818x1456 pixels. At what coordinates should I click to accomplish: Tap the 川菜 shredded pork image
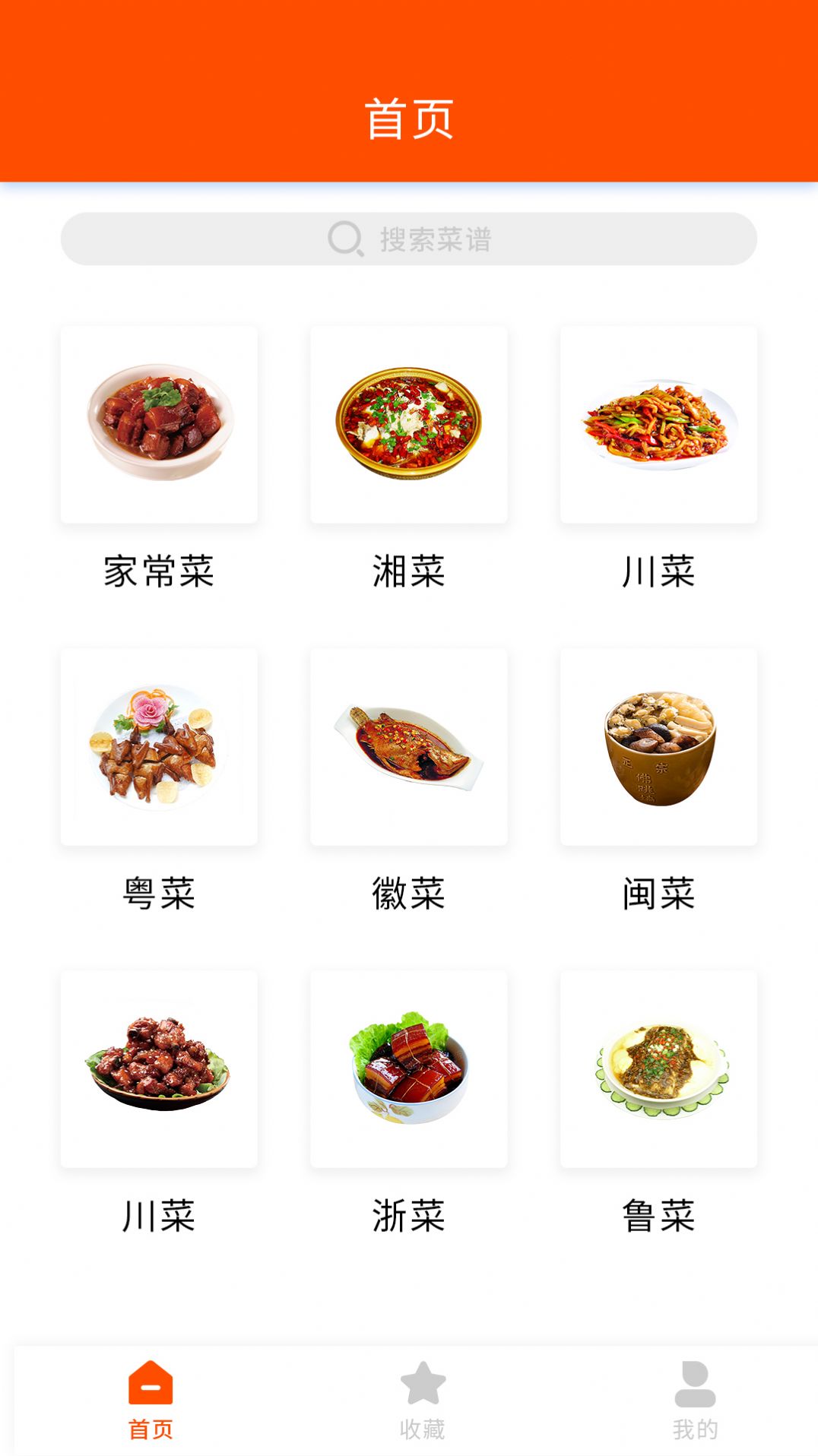click(x=660, y=423)
